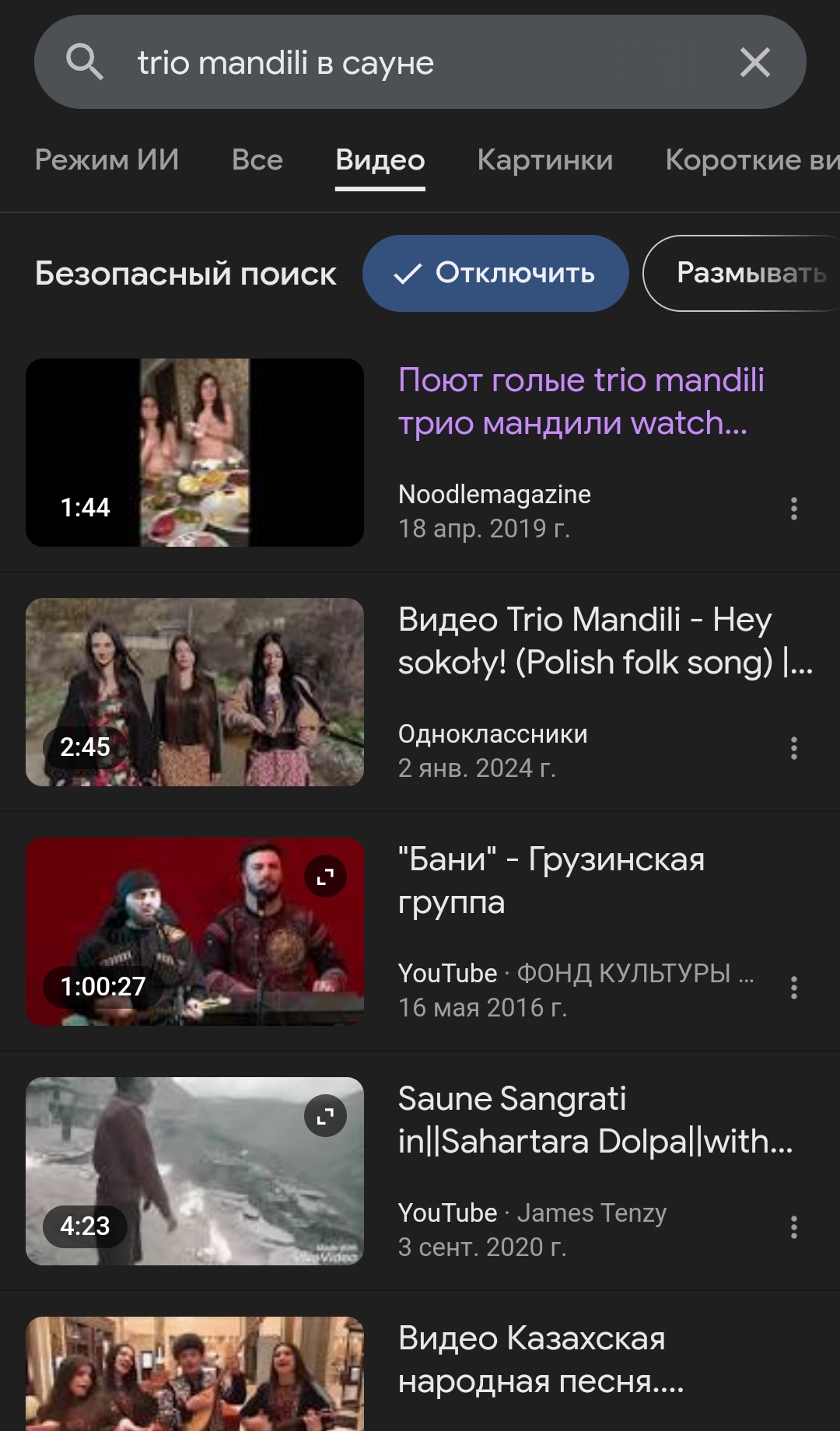Screen dimensions: 840x1431
Task: Open the Saune Sangrati video result
Action: 595,1120
